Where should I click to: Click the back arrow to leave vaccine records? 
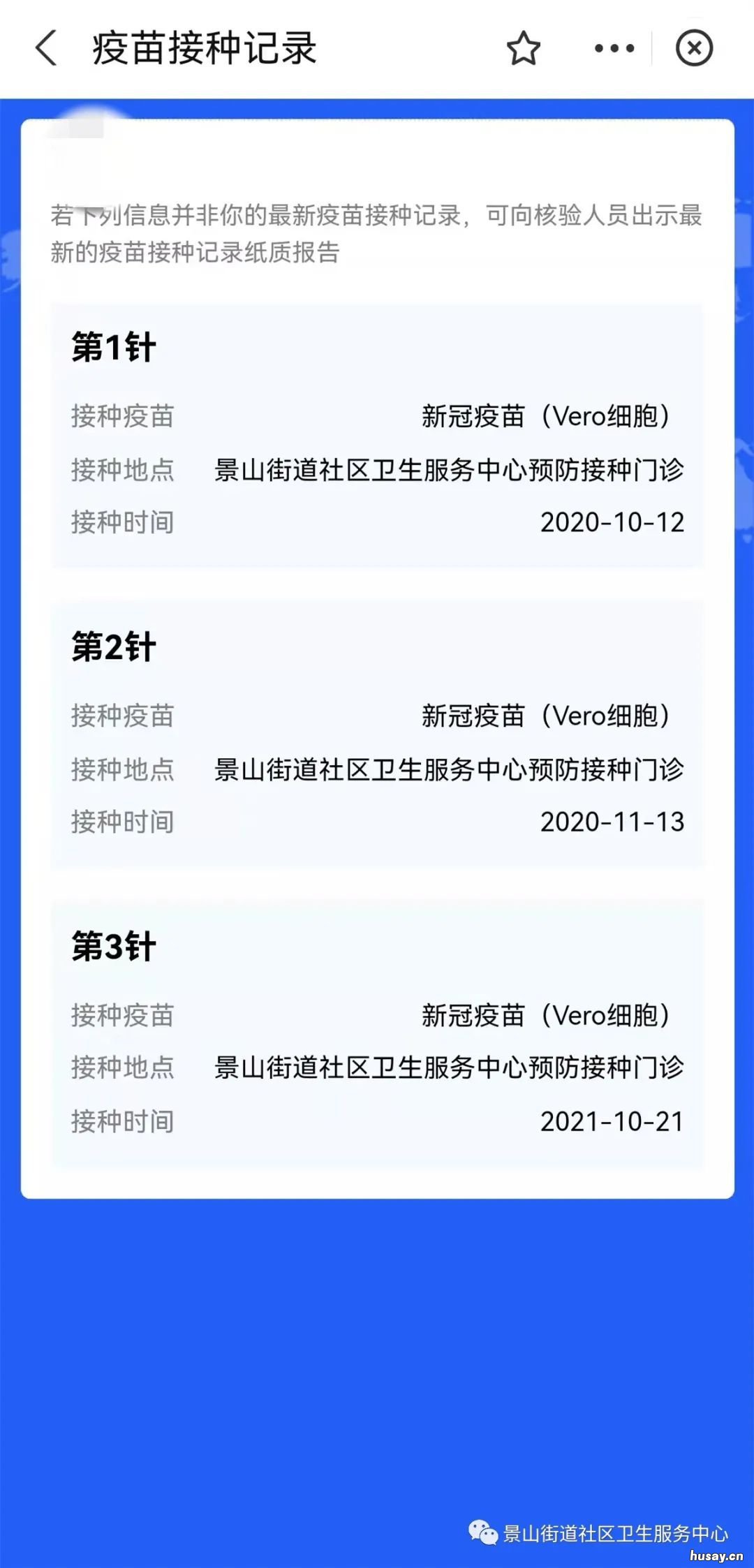(x=46, y=49)
